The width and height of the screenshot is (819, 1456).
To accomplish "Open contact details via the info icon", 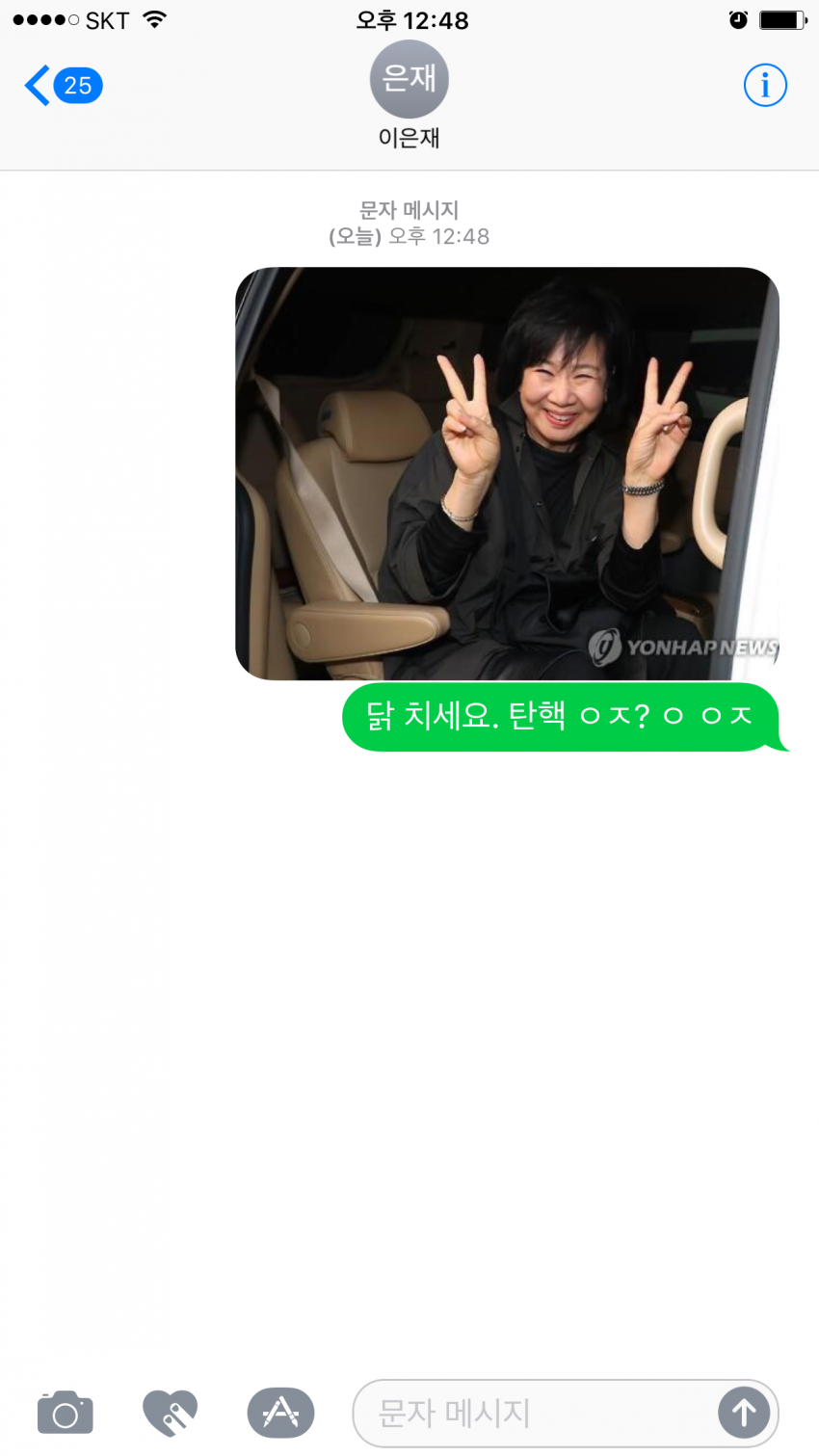I will tap(765, 86).
